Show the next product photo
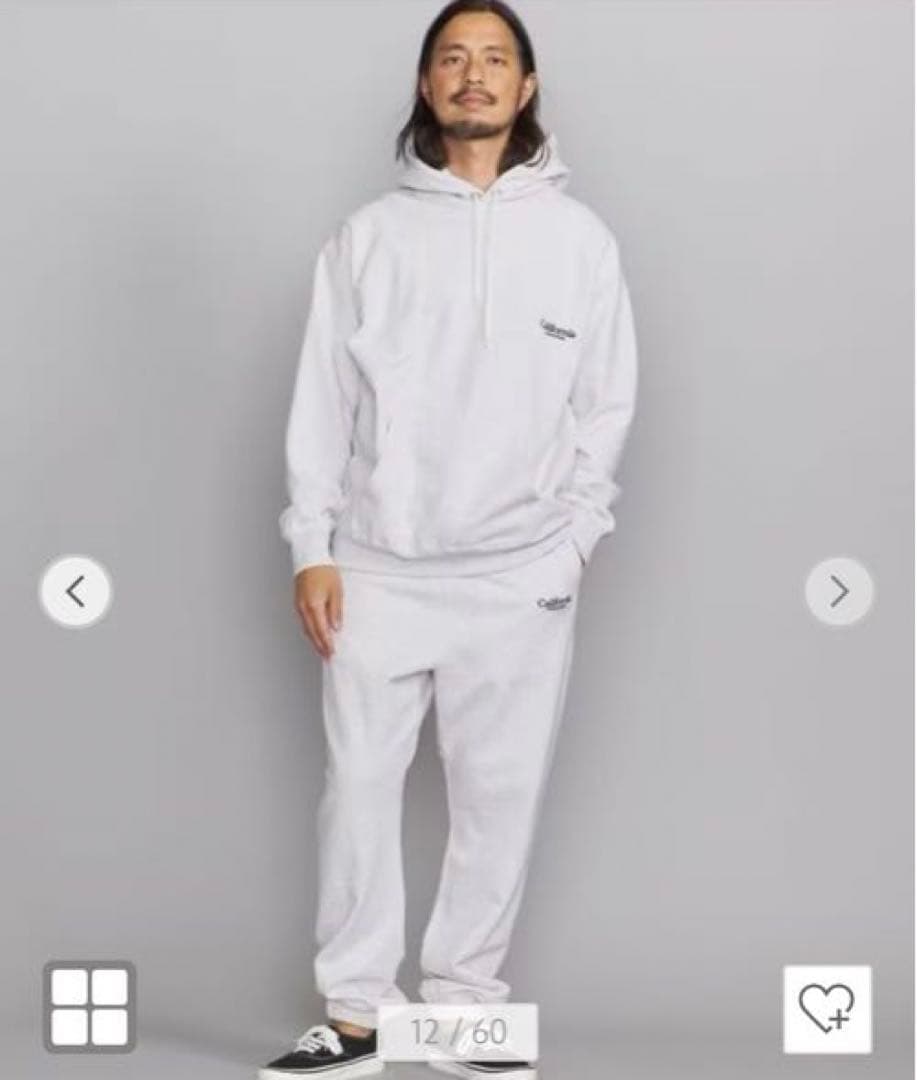Viewport: 917px width, 1080px height. click(x=839, y=592)
